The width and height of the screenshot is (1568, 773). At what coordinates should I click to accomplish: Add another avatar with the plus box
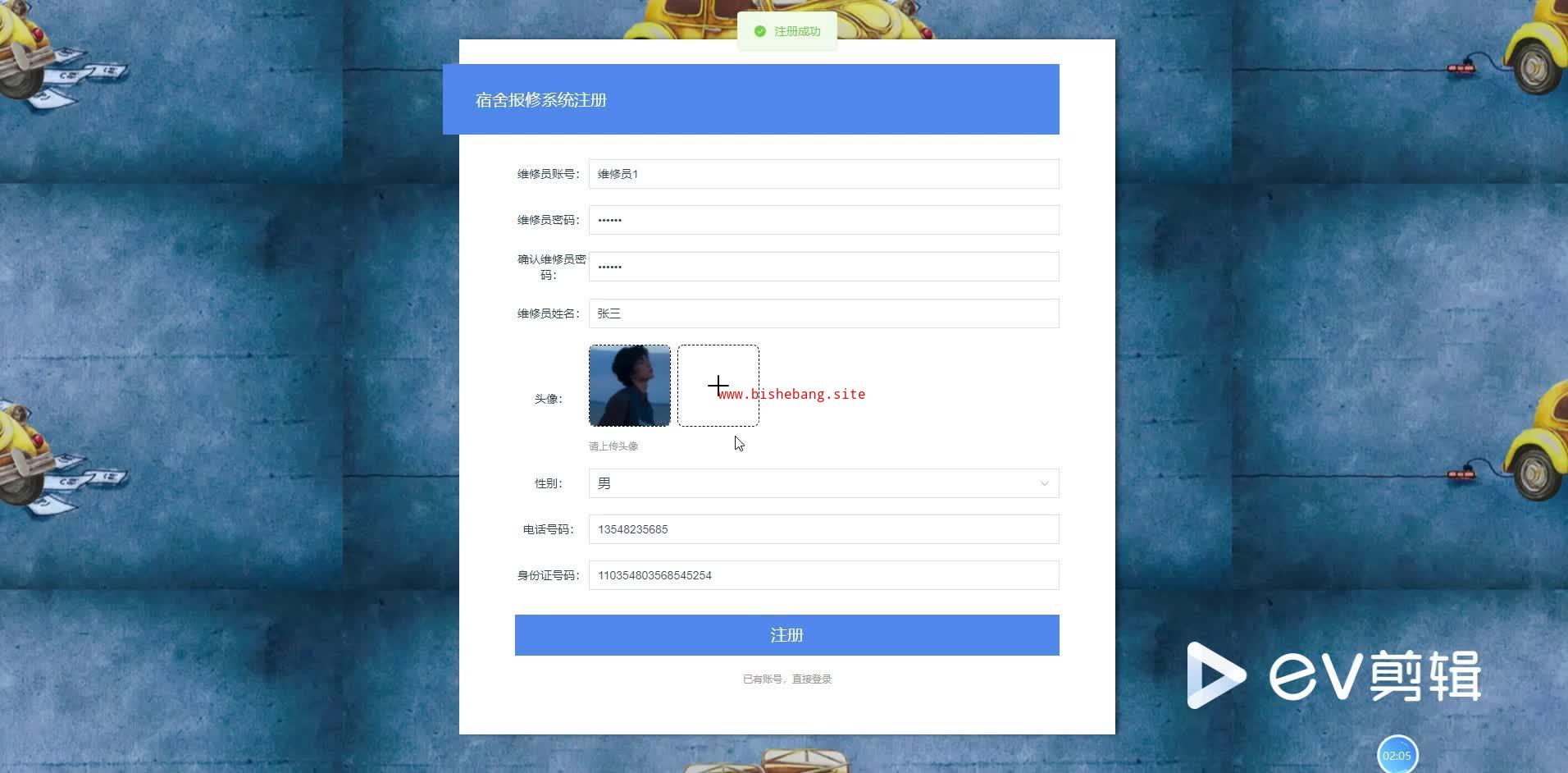tap(718, 386)
